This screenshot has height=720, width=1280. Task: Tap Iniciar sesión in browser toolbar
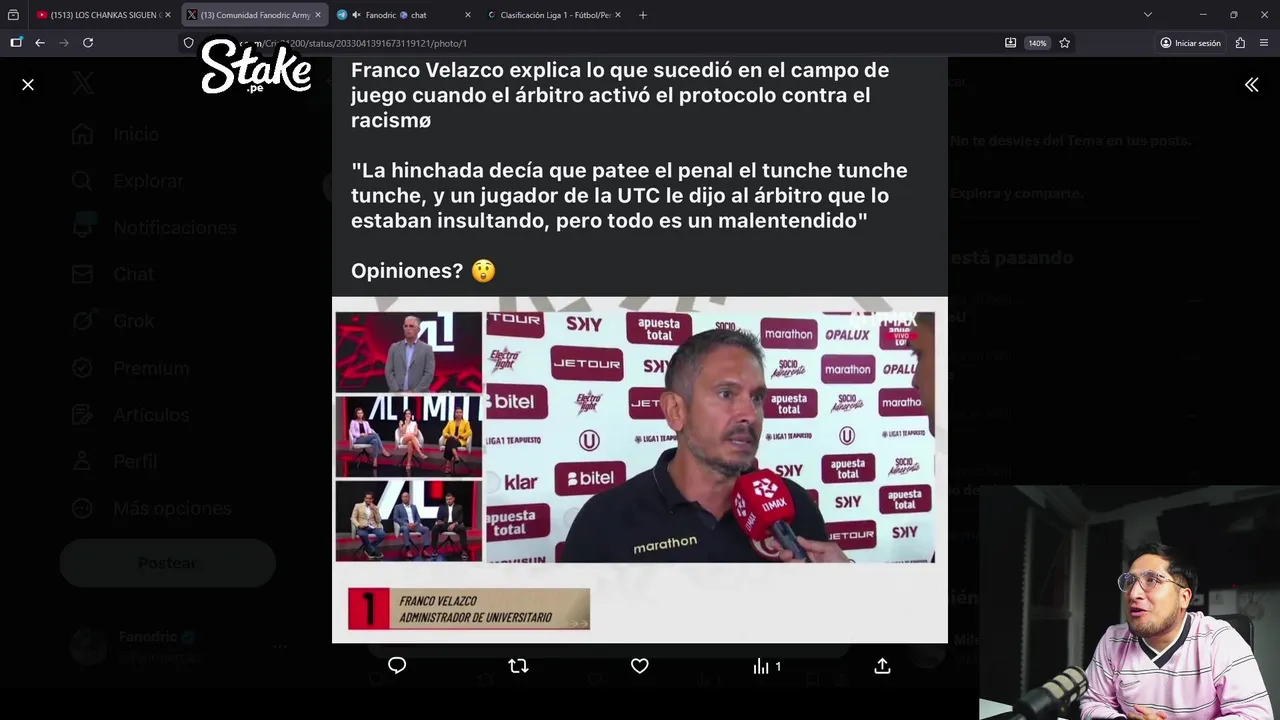(x=1190, y=43)
